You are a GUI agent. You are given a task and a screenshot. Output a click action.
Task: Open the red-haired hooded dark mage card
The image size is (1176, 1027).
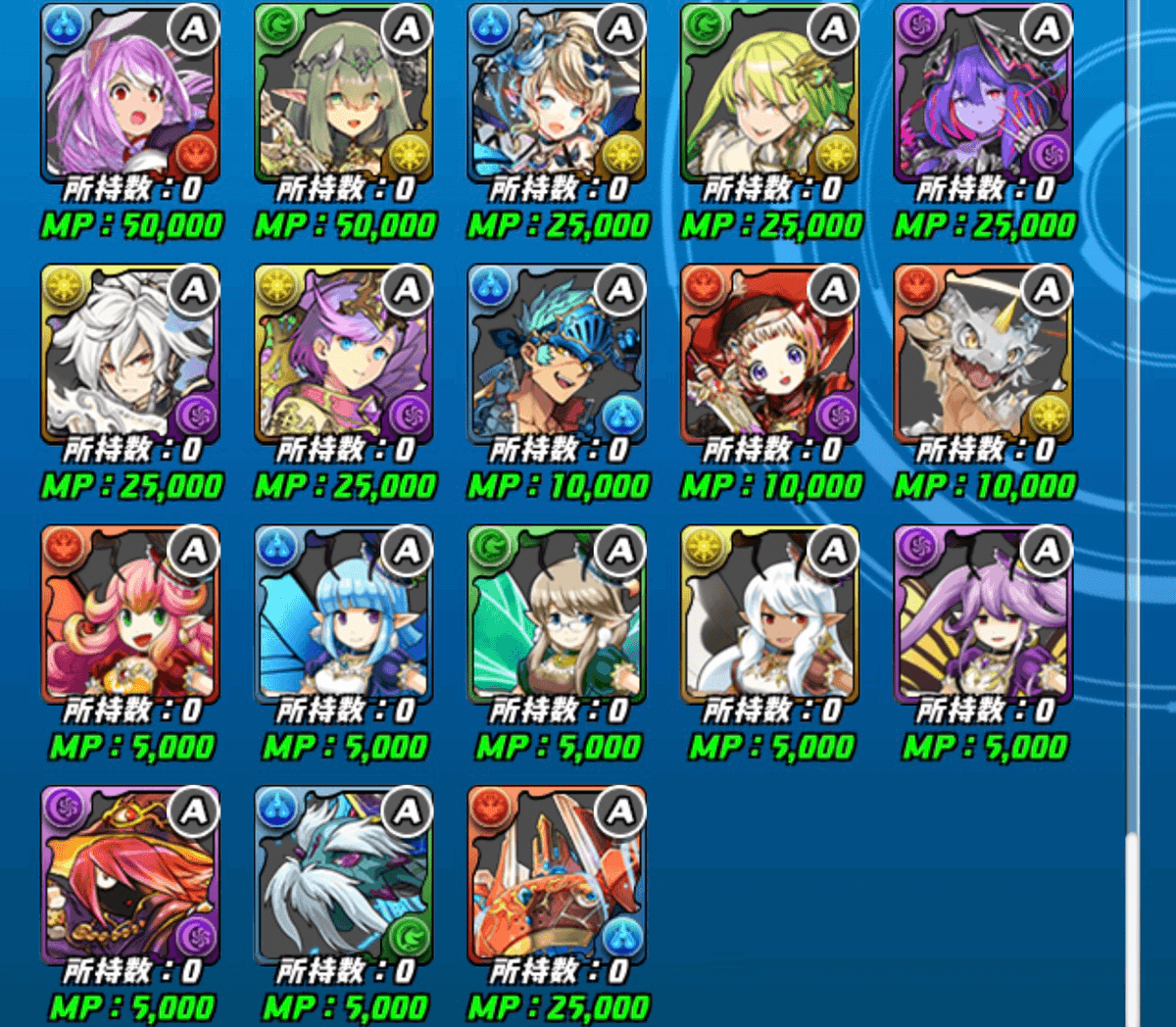click(x=129, y=875)
